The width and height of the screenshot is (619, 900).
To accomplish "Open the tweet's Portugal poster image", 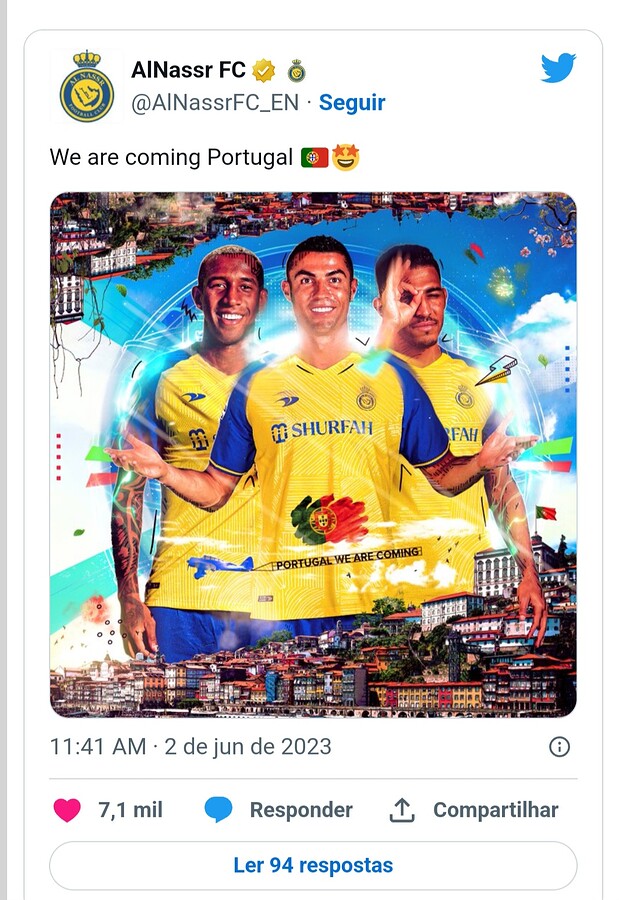I will coord(313,454).
